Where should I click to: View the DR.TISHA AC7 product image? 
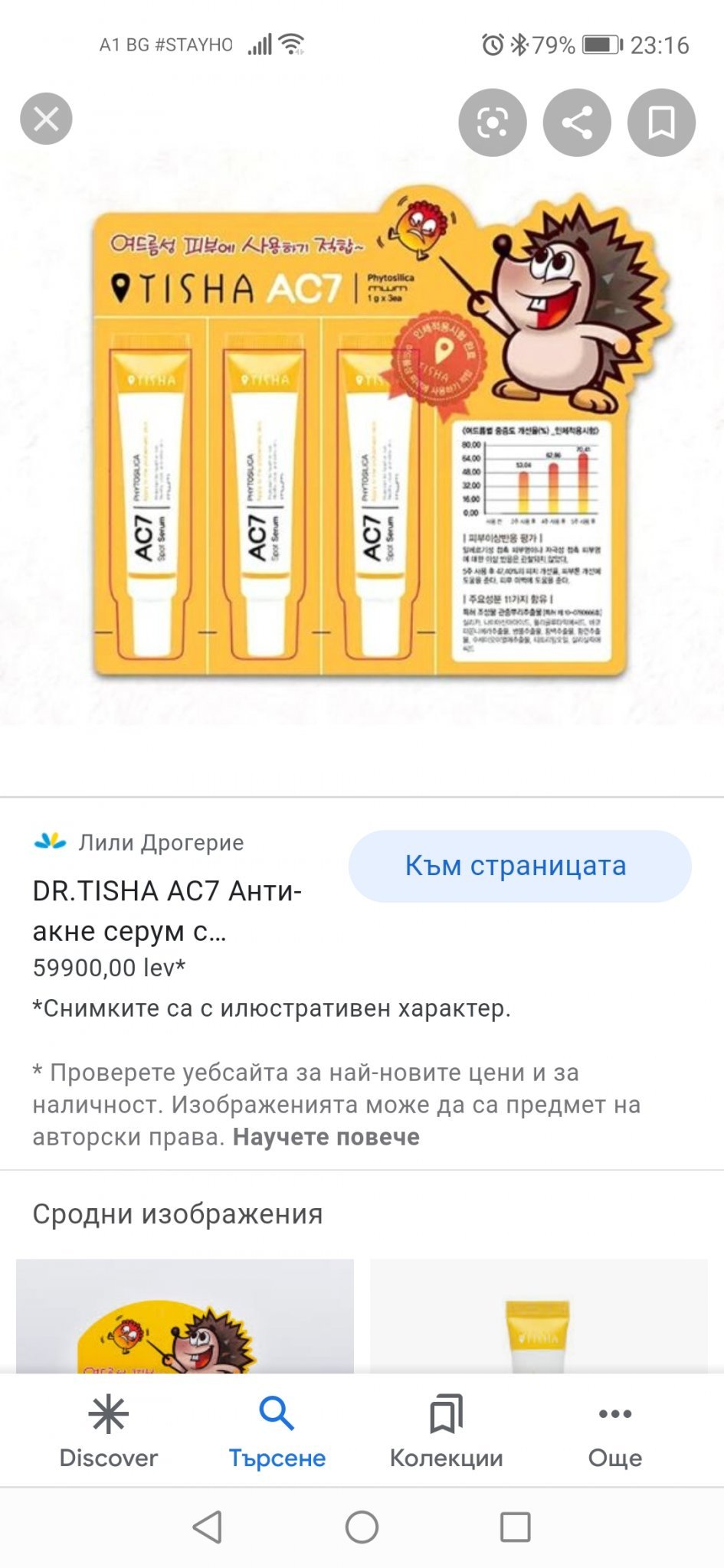point(362,436)
